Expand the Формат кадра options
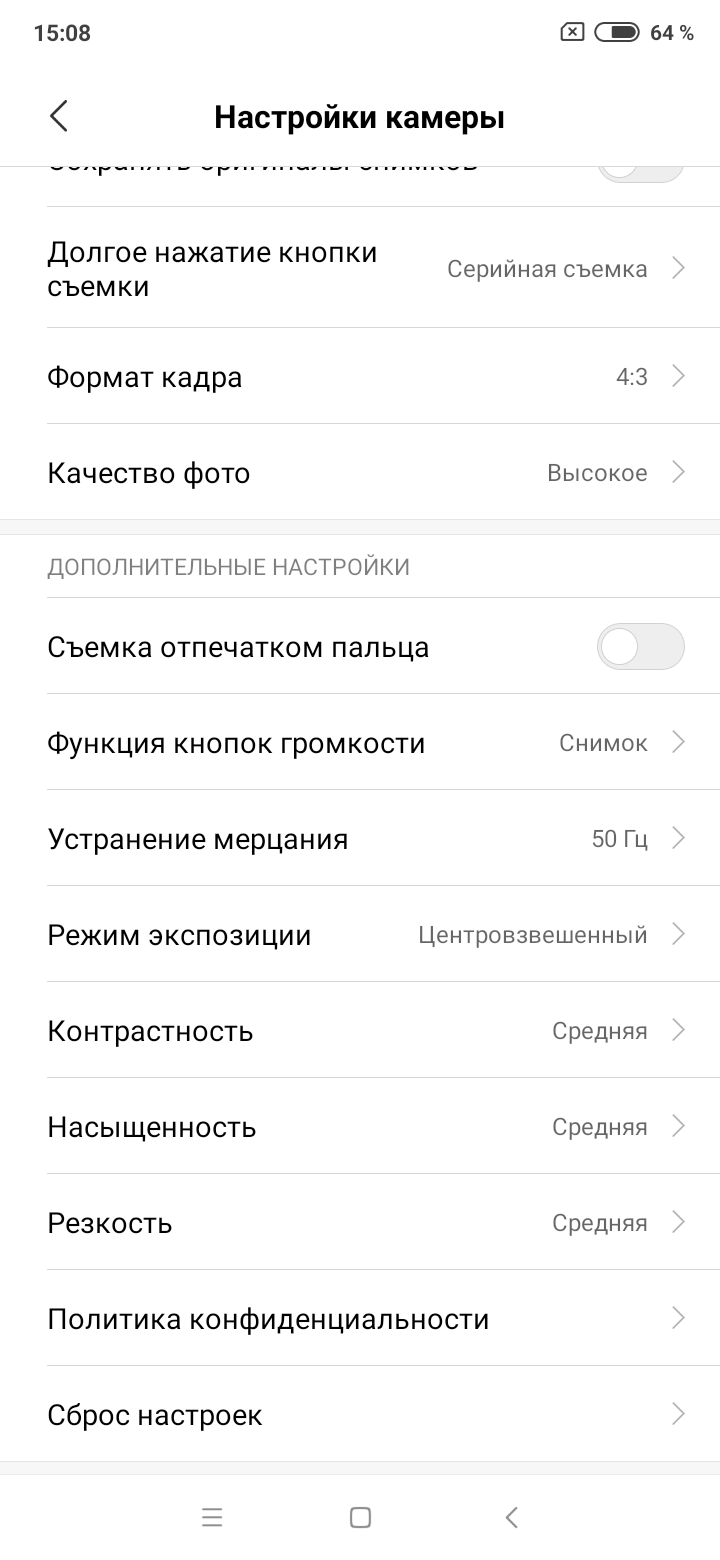This screenshot has height=1560, width=720. (x=360, y=377)
